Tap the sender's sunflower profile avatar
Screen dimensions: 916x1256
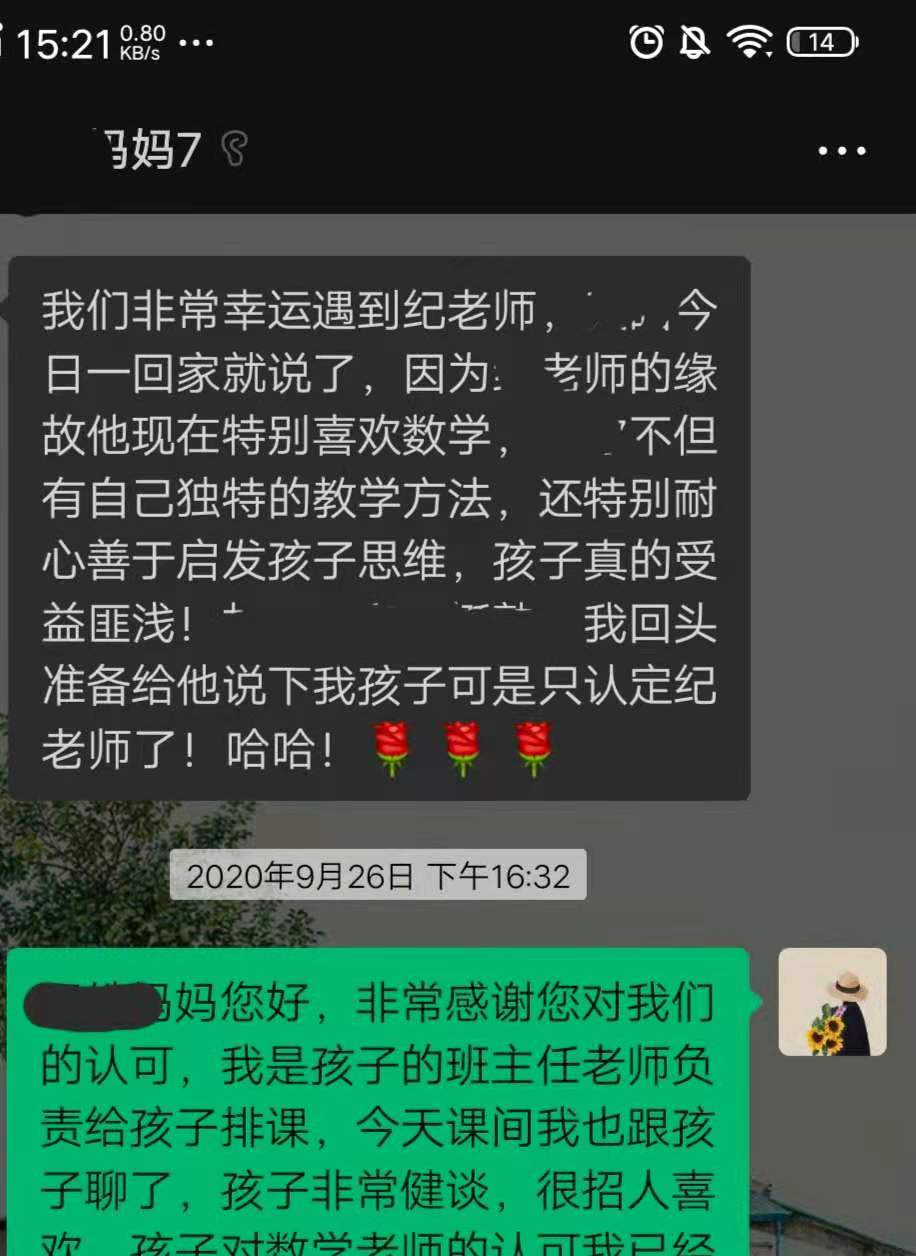click(x=832, y=1002)
